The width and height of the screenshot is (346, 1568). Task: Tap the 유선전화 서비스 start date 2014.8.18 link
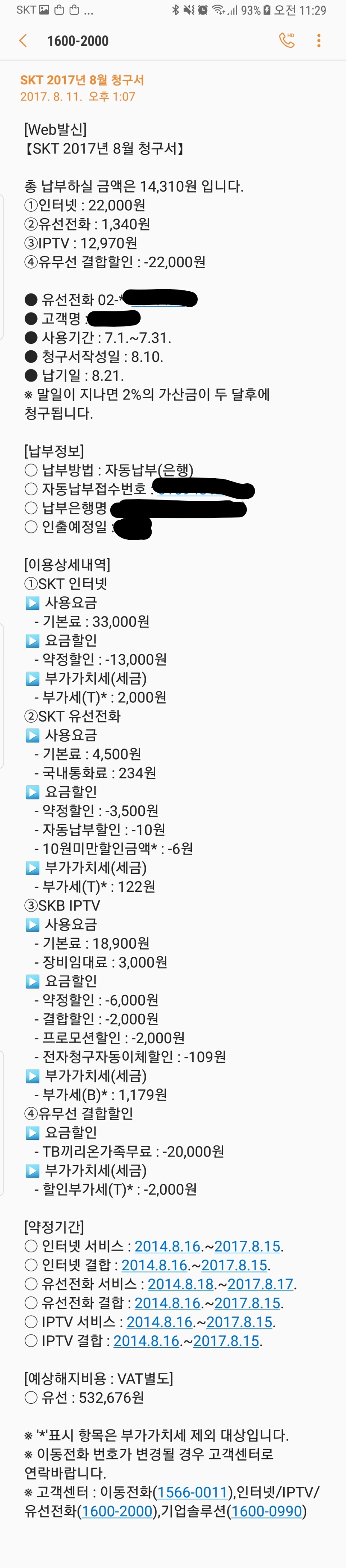coord(181,1284)
